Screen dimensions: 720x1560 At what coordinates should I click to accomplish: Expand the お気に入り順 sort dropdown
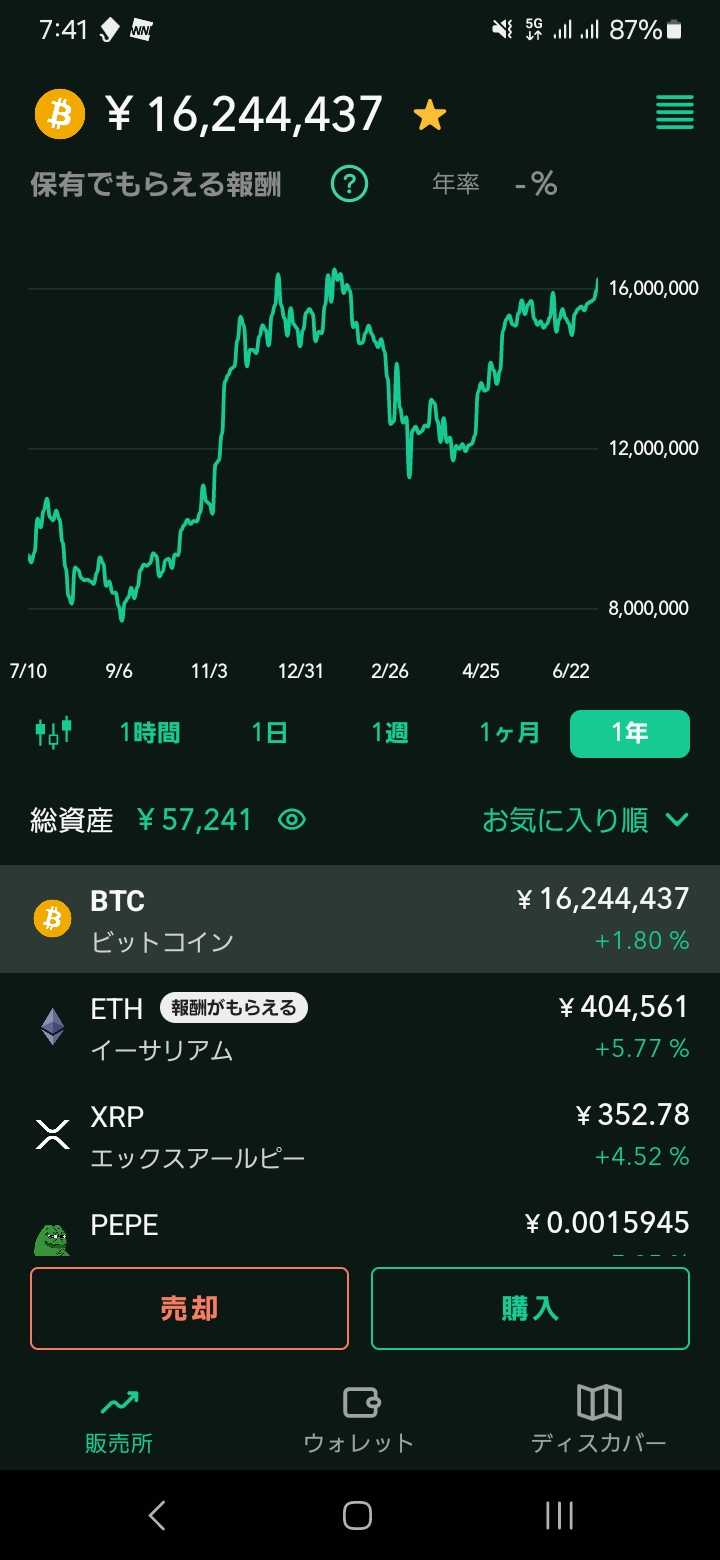coord(586,821)
